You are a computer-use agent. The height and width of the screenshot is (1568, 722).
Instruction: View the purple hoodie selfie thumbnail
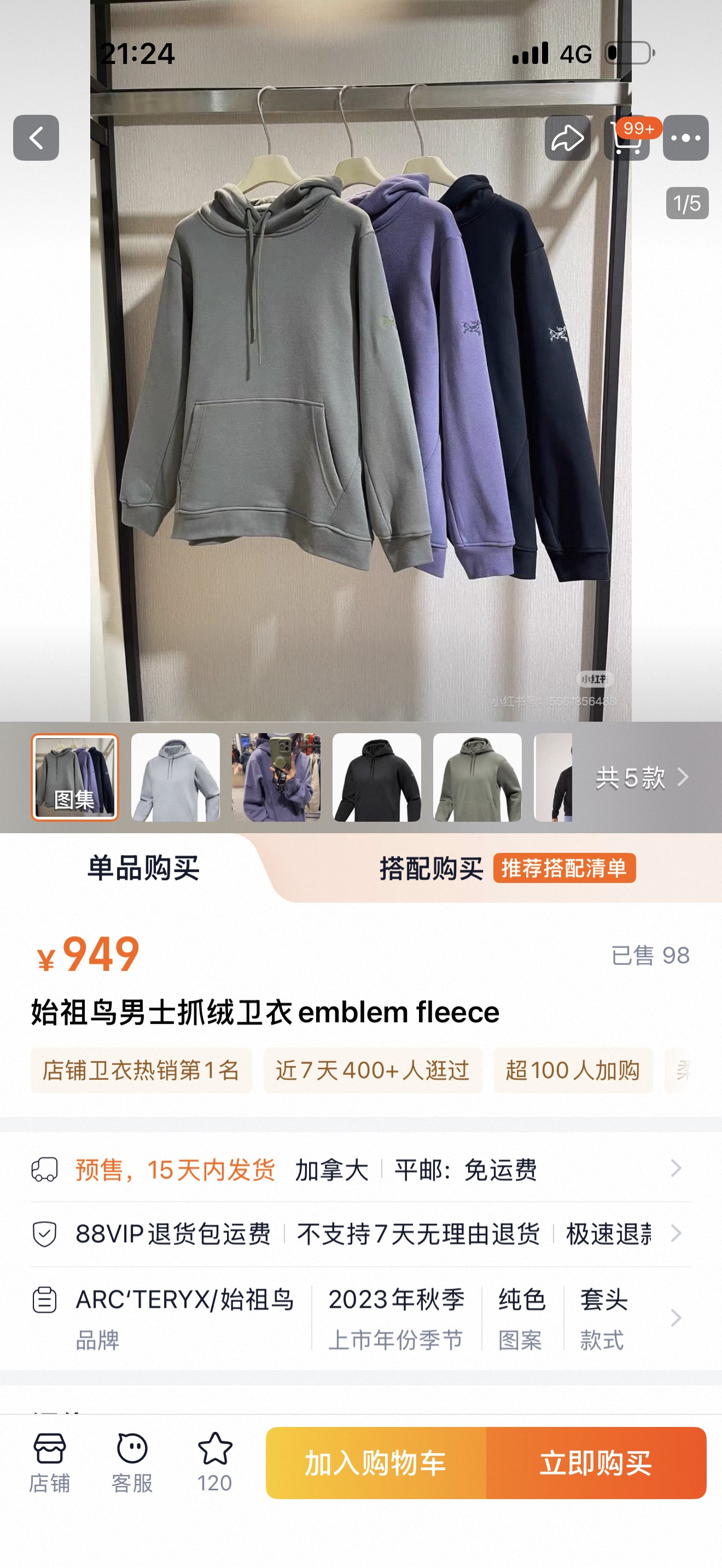[276, 777]
